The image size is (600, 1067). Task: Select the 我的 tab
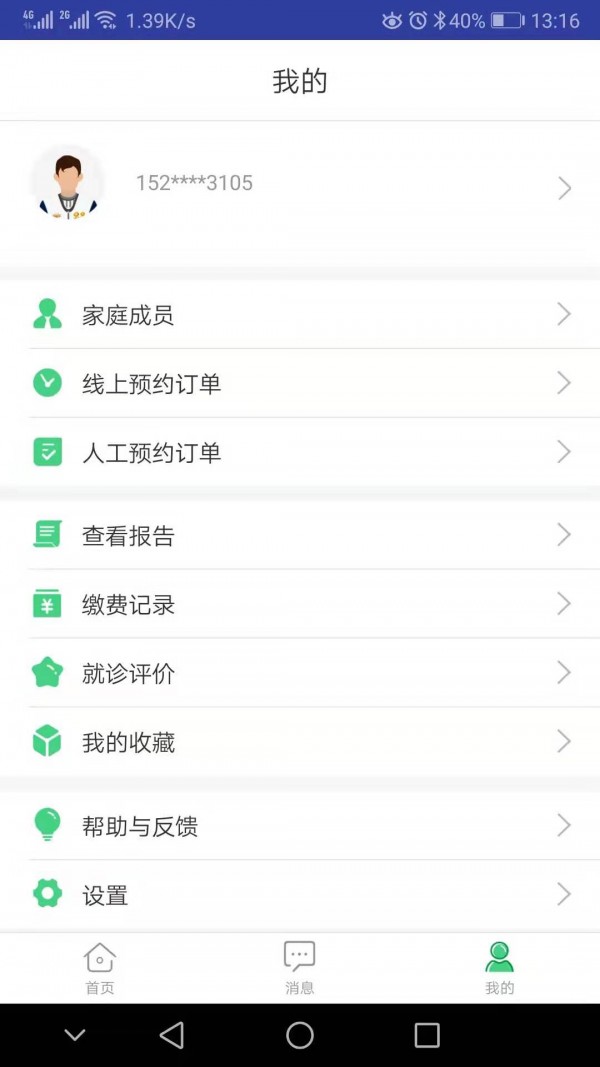[499, 968]
